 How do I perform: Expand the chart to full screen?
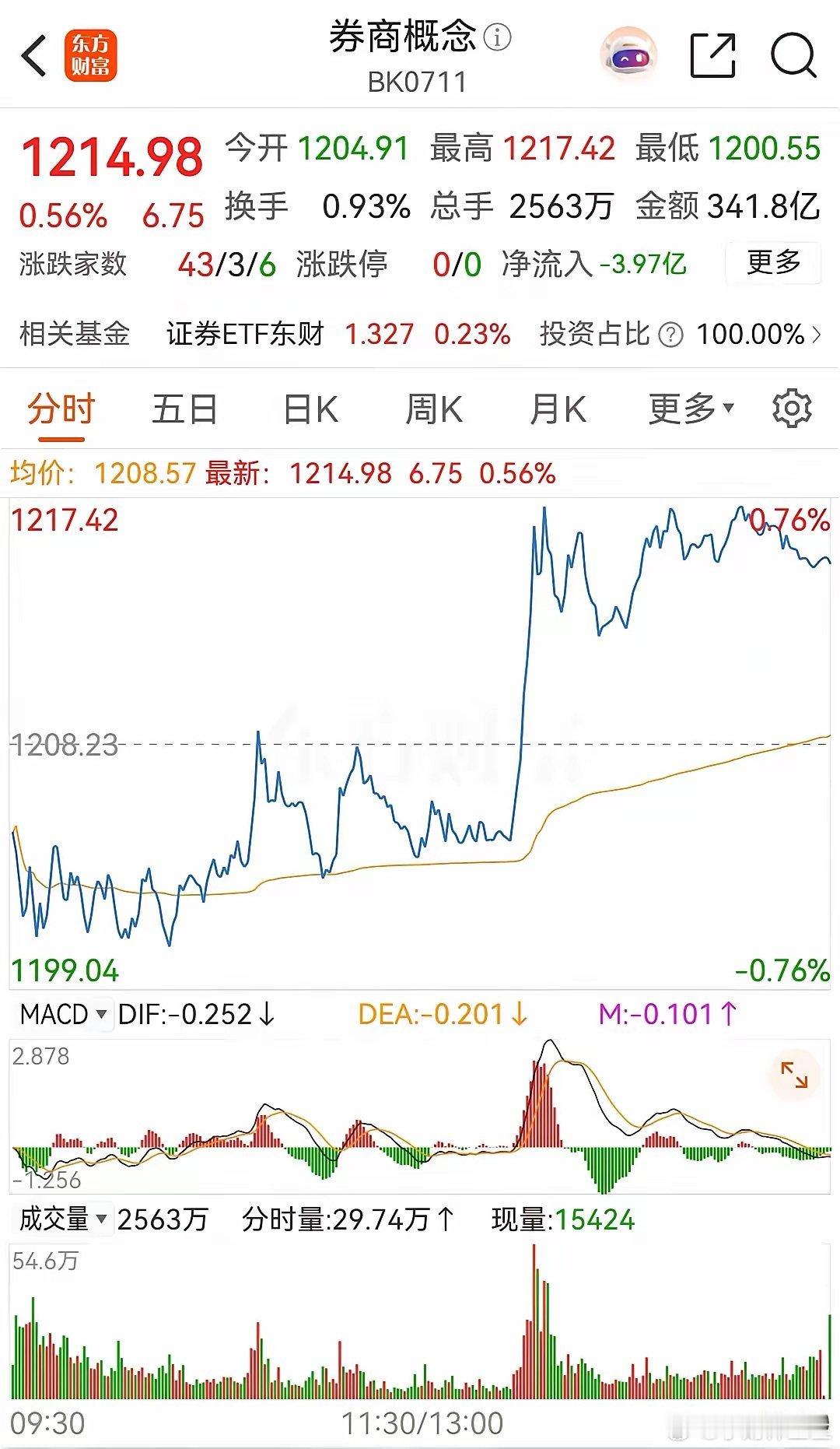794,1075
